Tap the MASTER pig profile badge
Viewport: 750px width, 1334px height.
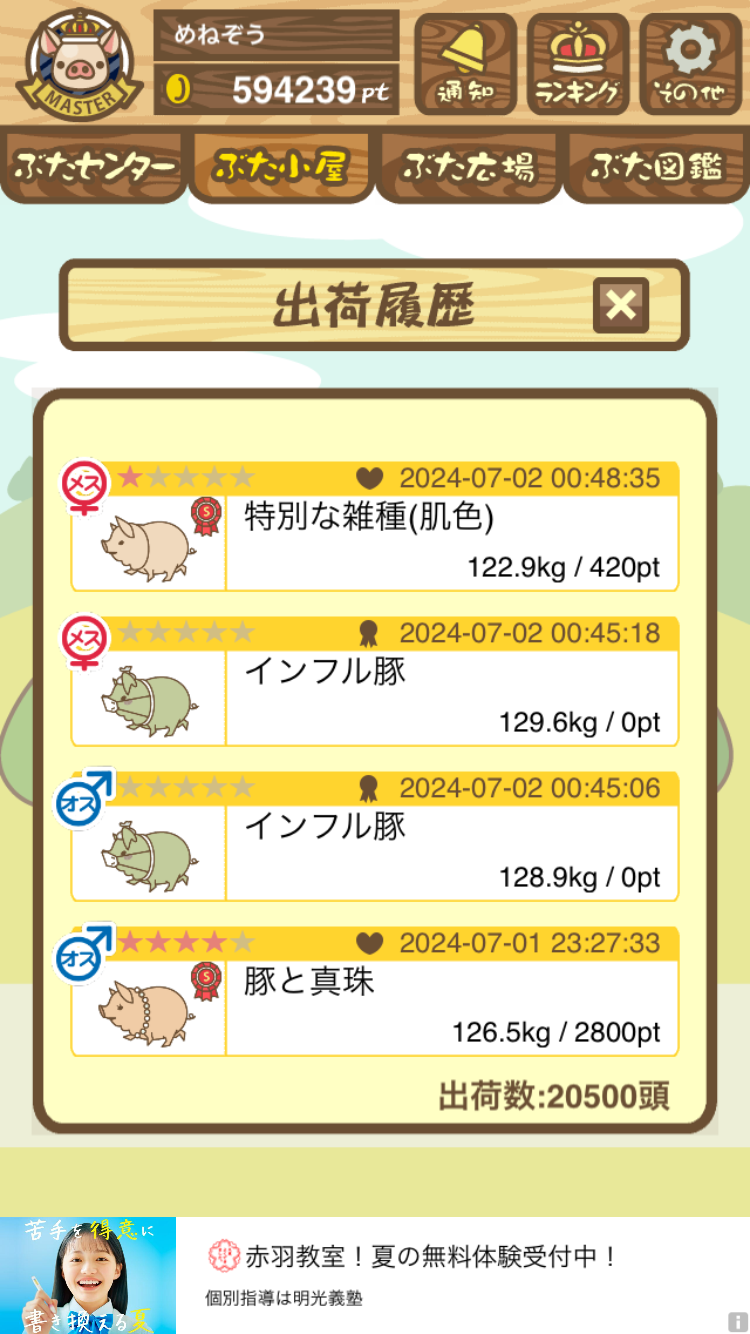(x=80, y=62)
